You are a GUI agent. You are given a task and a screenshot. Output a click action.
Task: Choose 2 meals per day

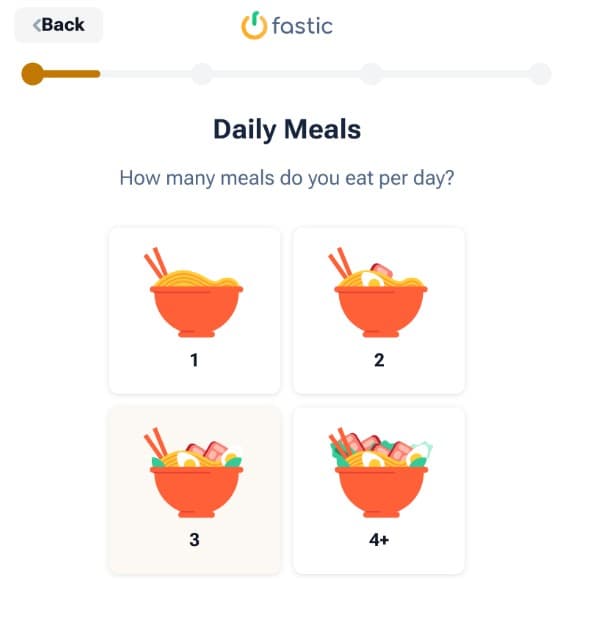(378, 310)
